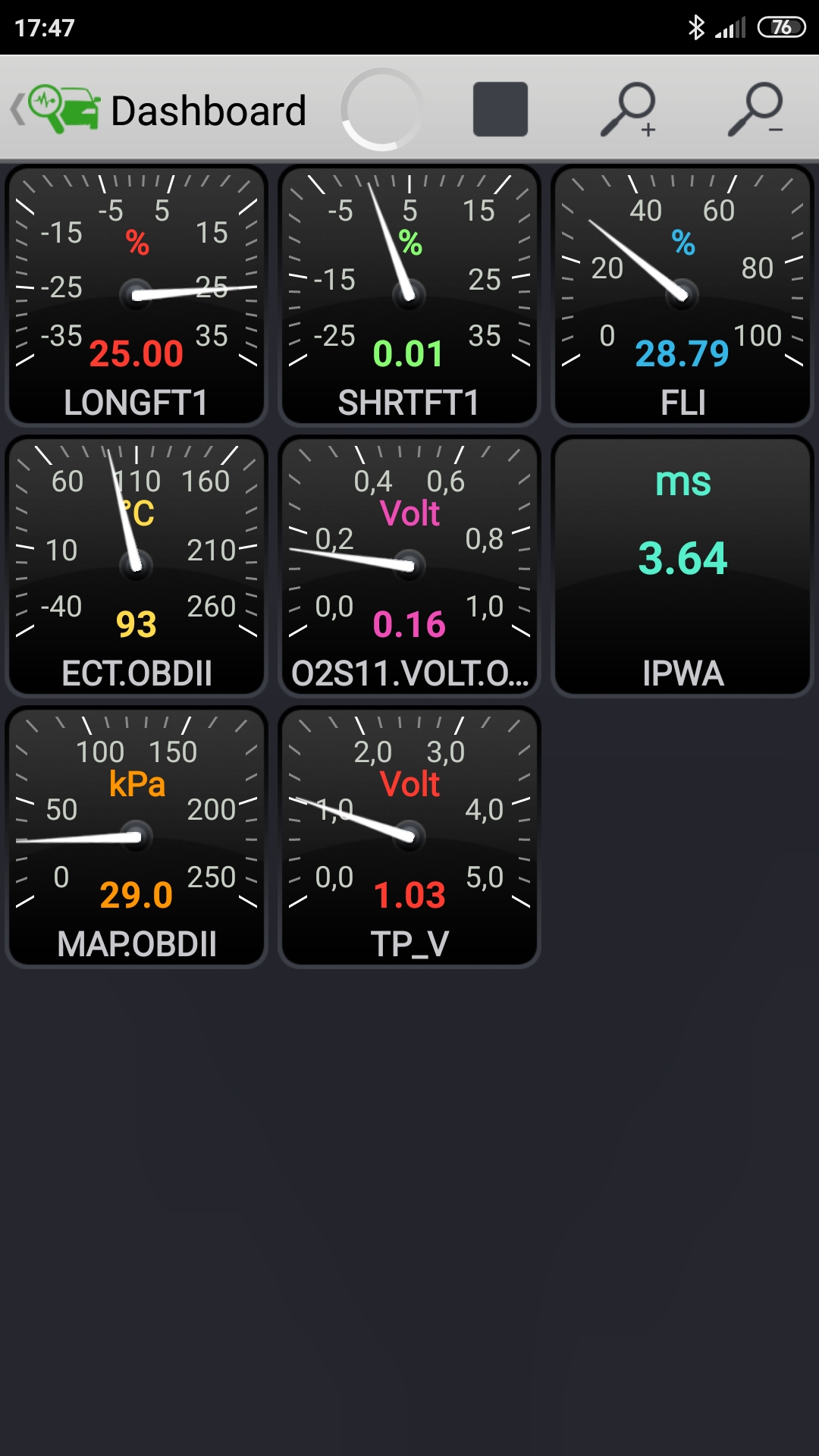Open the FLI fuel level gauge
This screenshot has height=1456, width=819.
tap(682, 295)
